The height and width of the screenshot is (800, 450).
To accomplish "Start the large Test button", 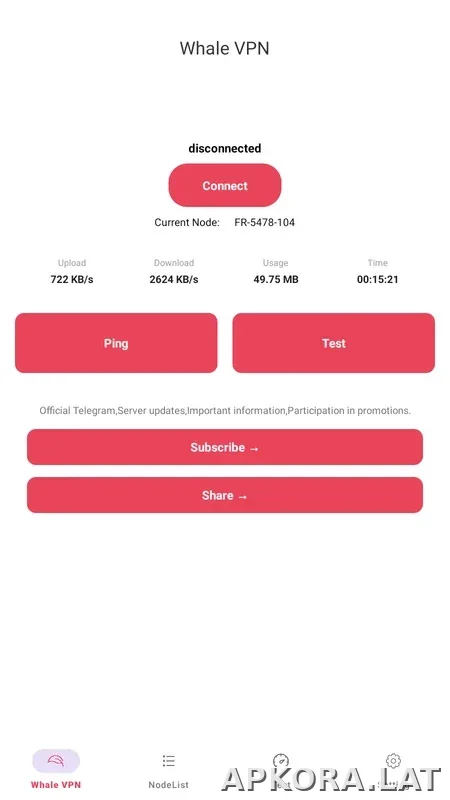I will tap(334, 343).
